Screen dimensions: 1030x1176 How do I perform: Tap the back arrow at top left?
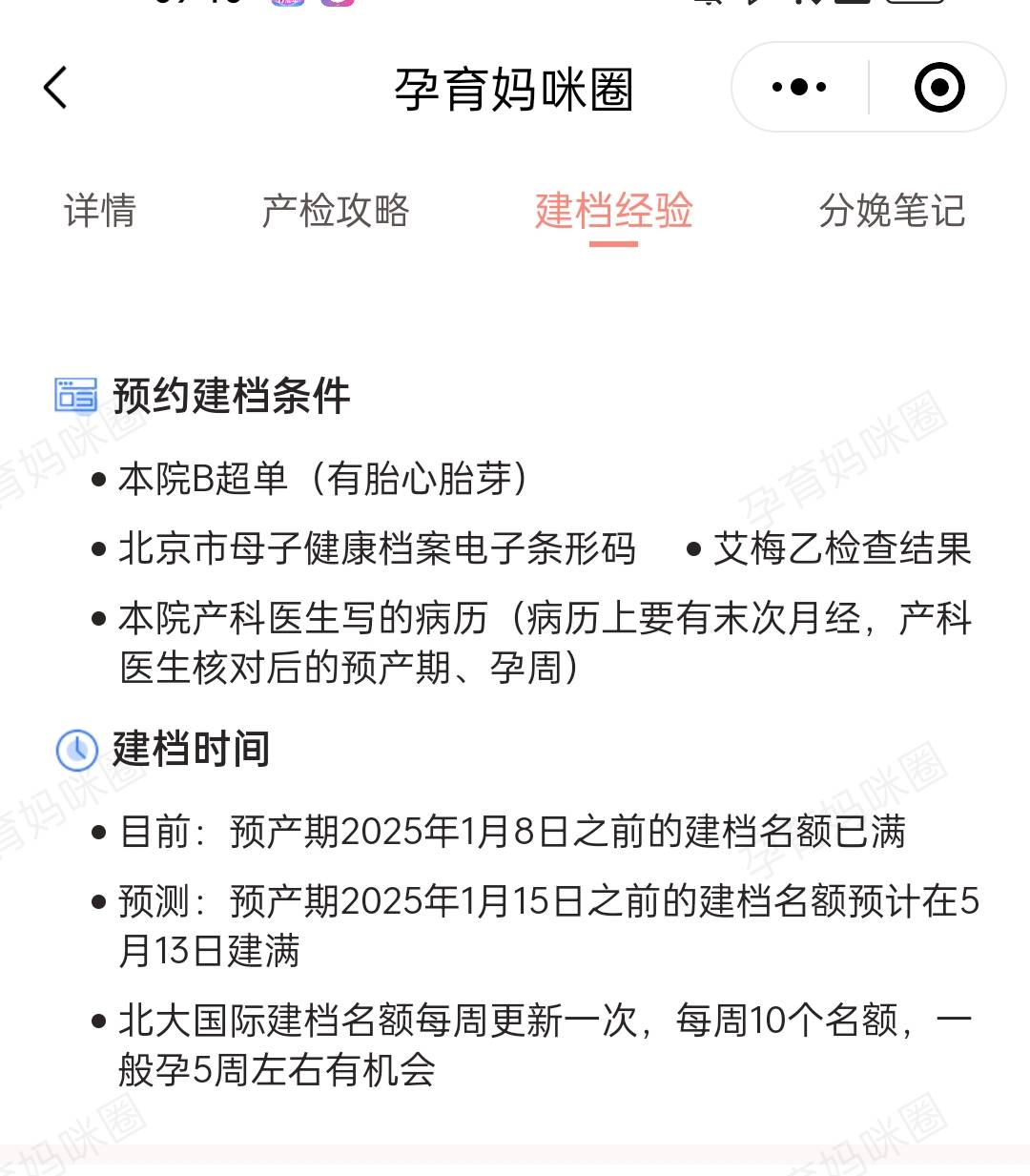(54, 86)
